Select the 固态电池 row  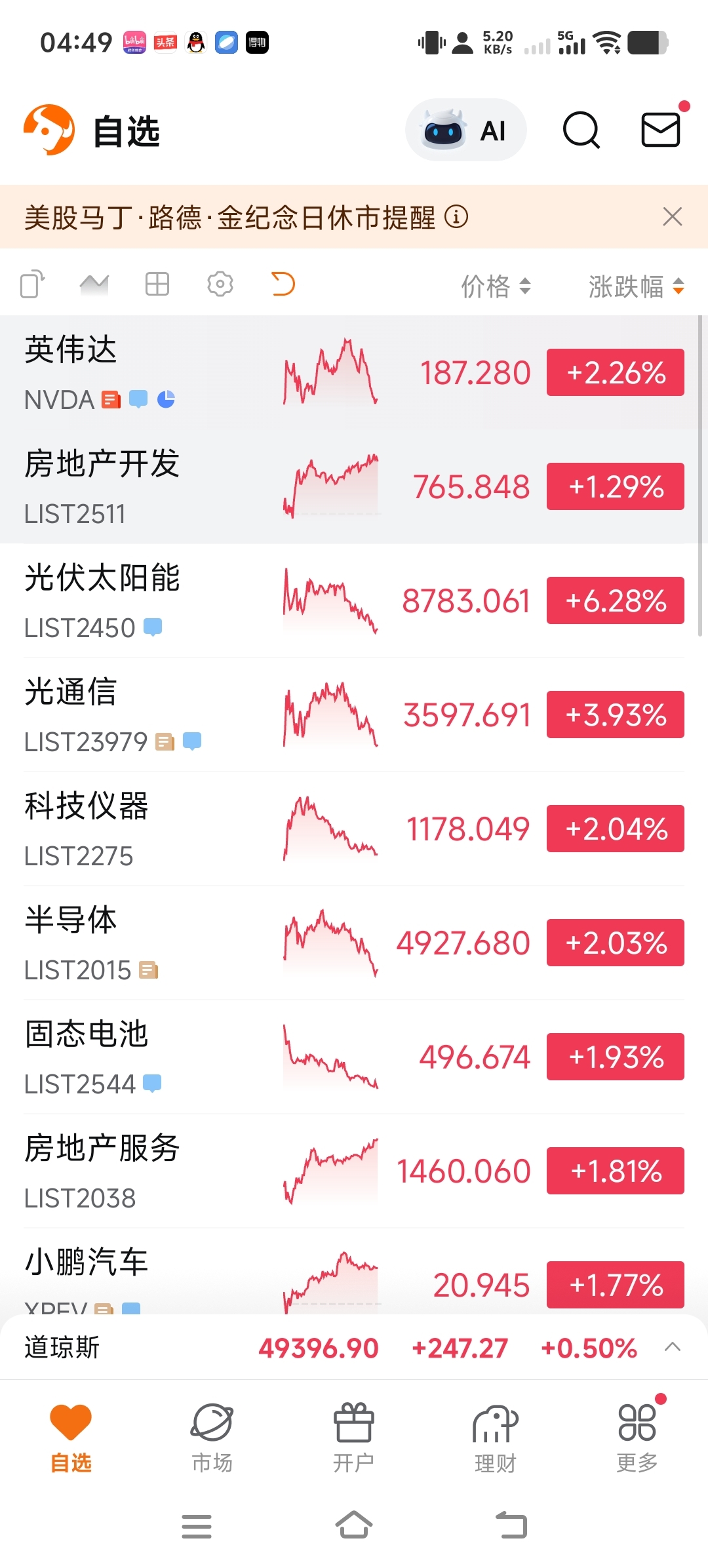point(354,1057)
